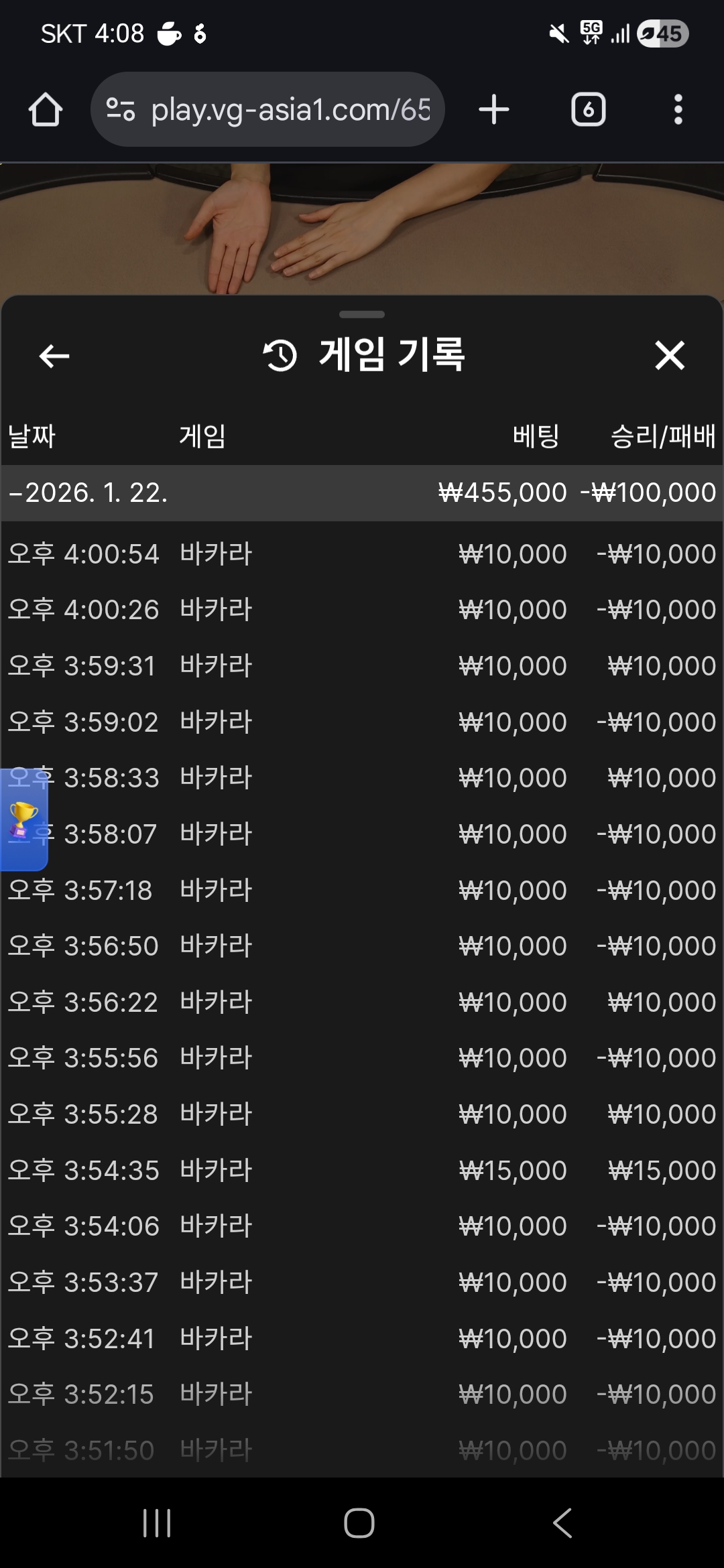Show the six open browser tabs
Image resolution: width=724 pixels, height=1568 pixels.
tap(588, 110)
